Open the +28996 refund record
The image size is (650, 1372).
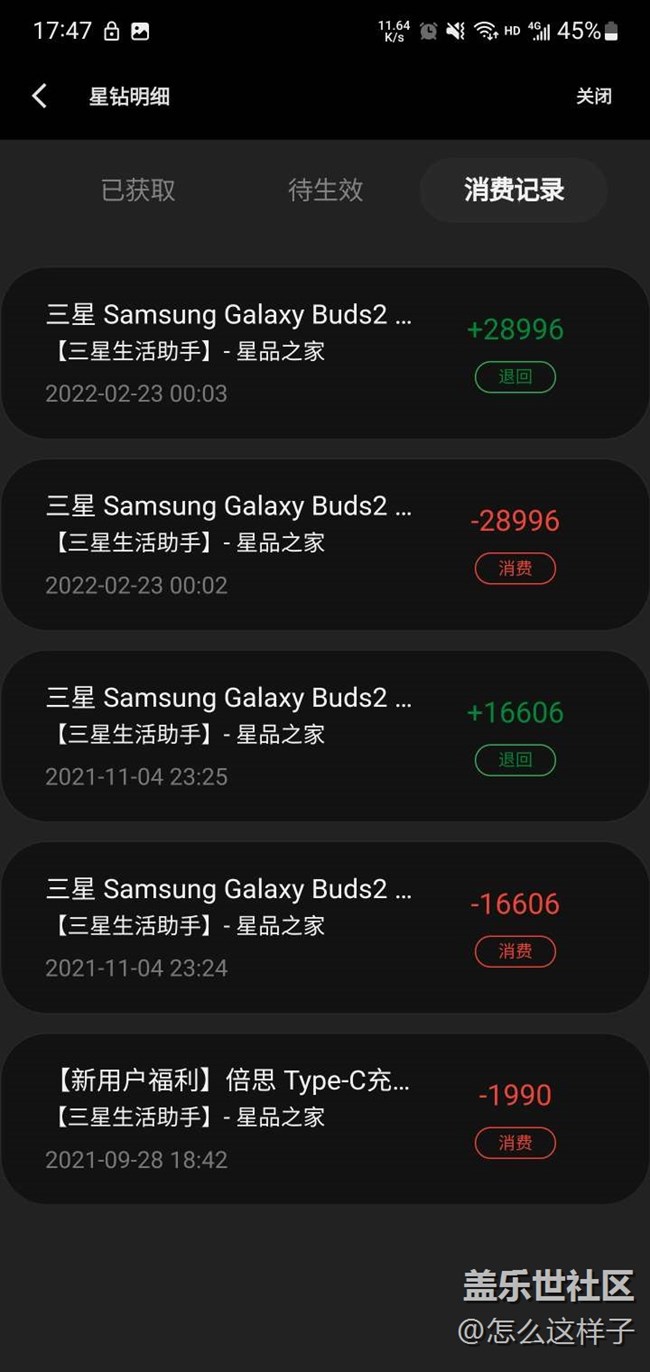click(x=325, y=353)
